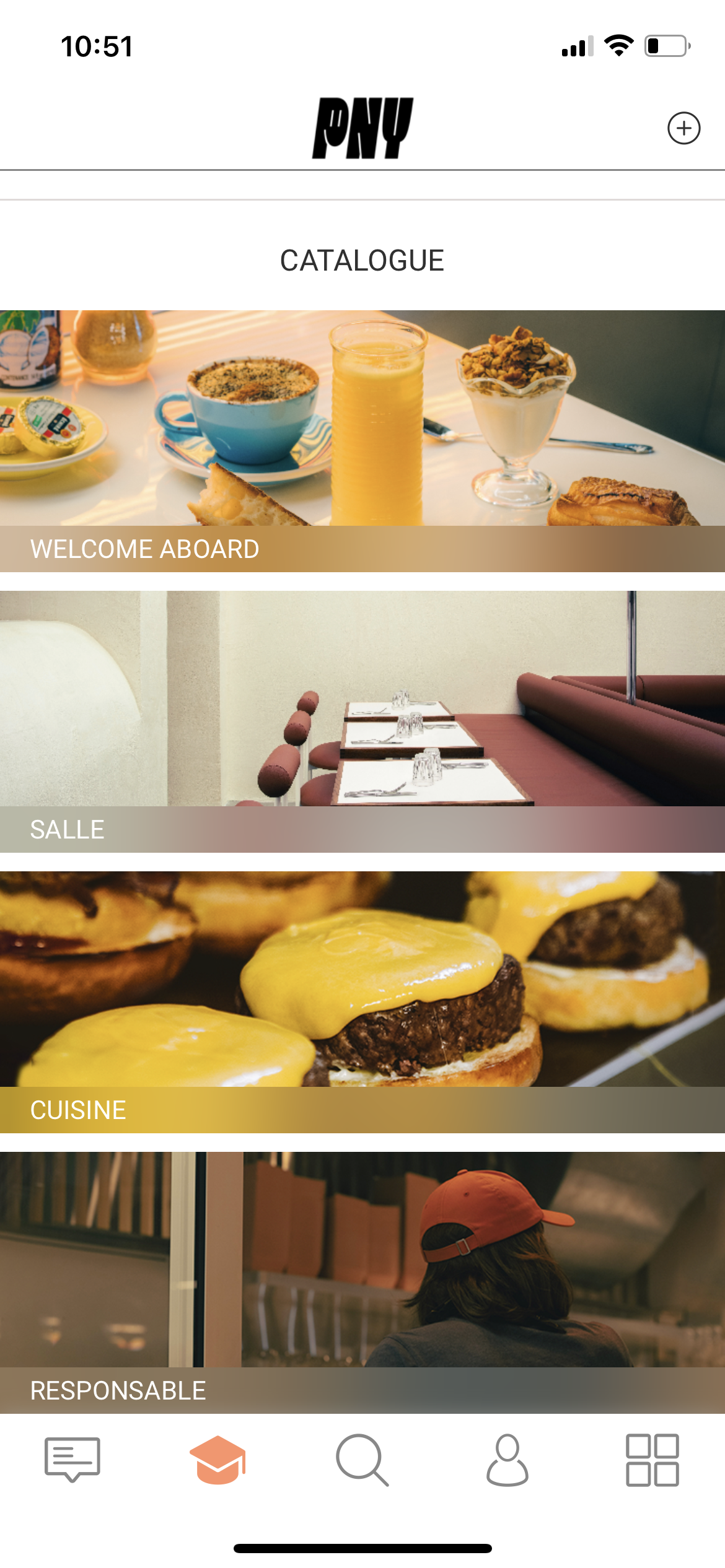725x1568 pixels.
Task: Open the Salle catalogue card
Action: click(362, 721)
